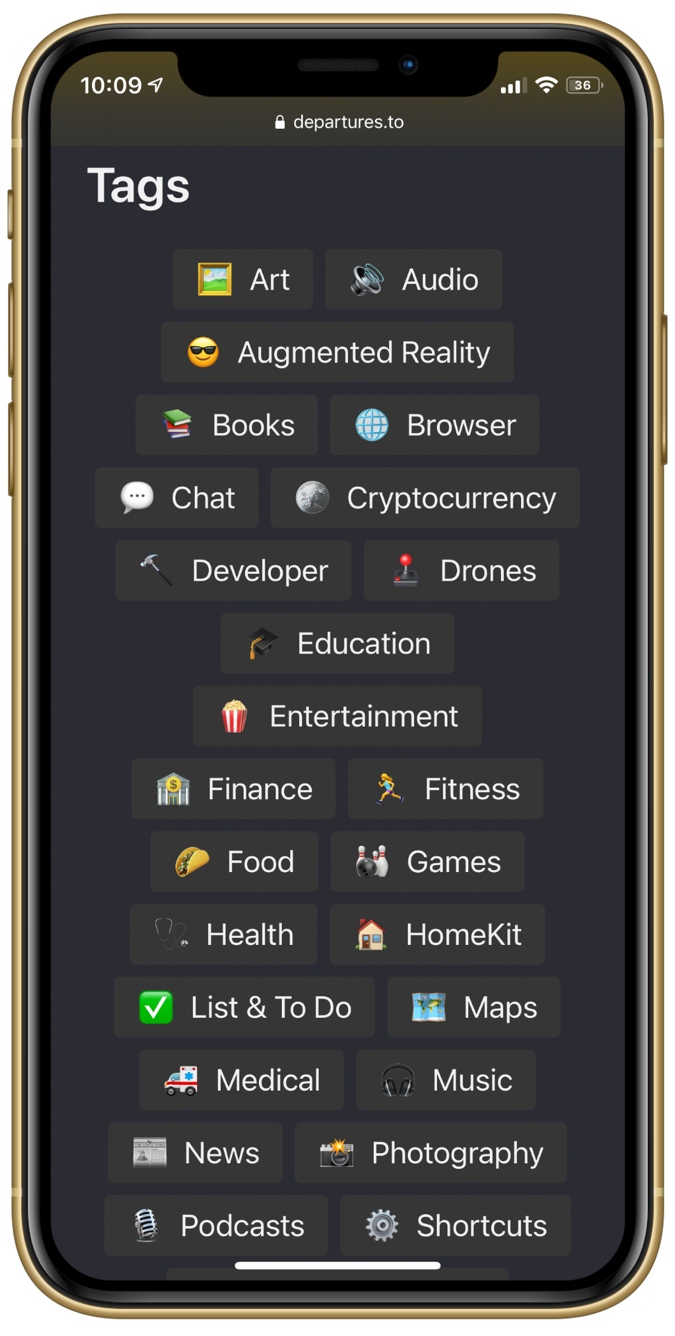Tap the departures.to address bar
The width and height of the screenshot is (675, 1336).
tap(338, 122)
